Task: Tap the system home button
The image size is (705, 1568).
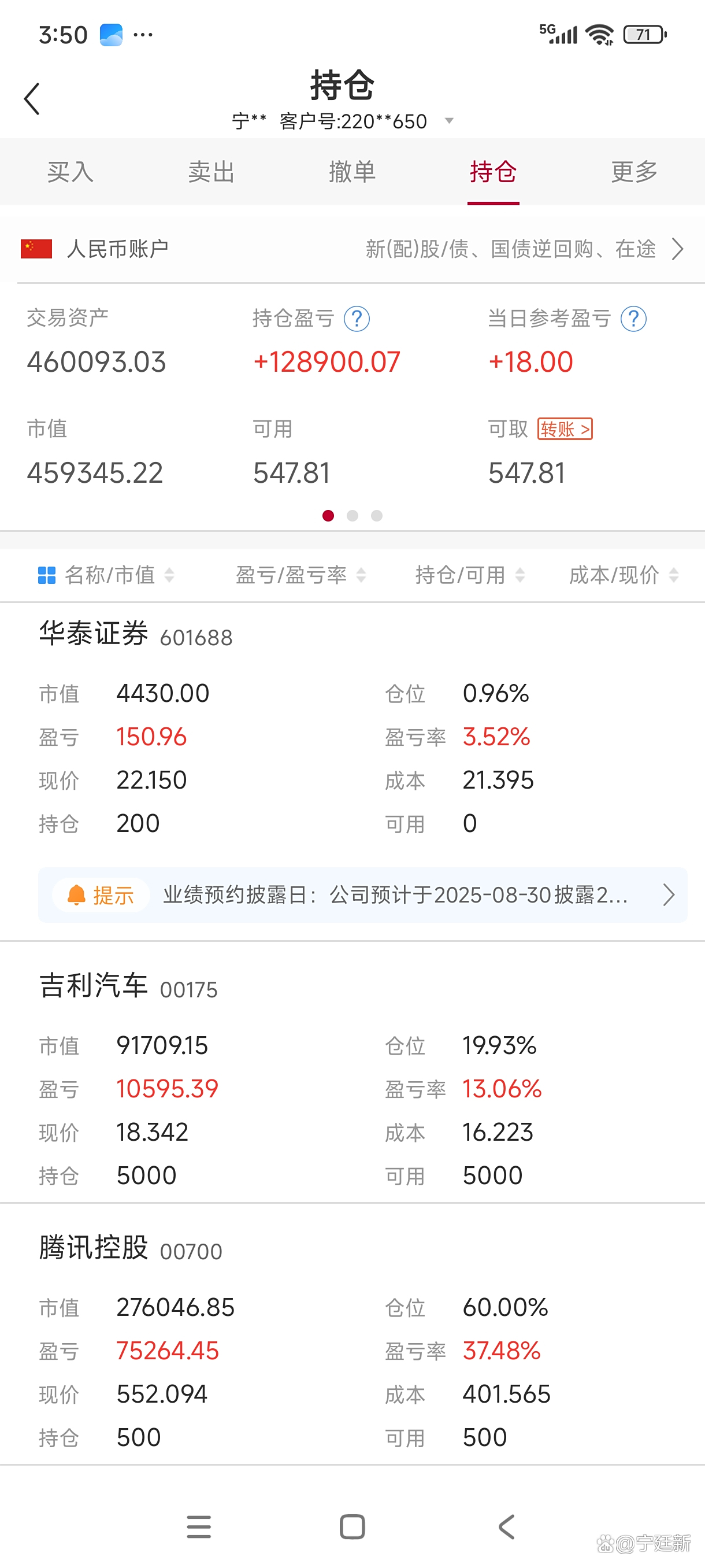Action: click(x=352, y=1526)
